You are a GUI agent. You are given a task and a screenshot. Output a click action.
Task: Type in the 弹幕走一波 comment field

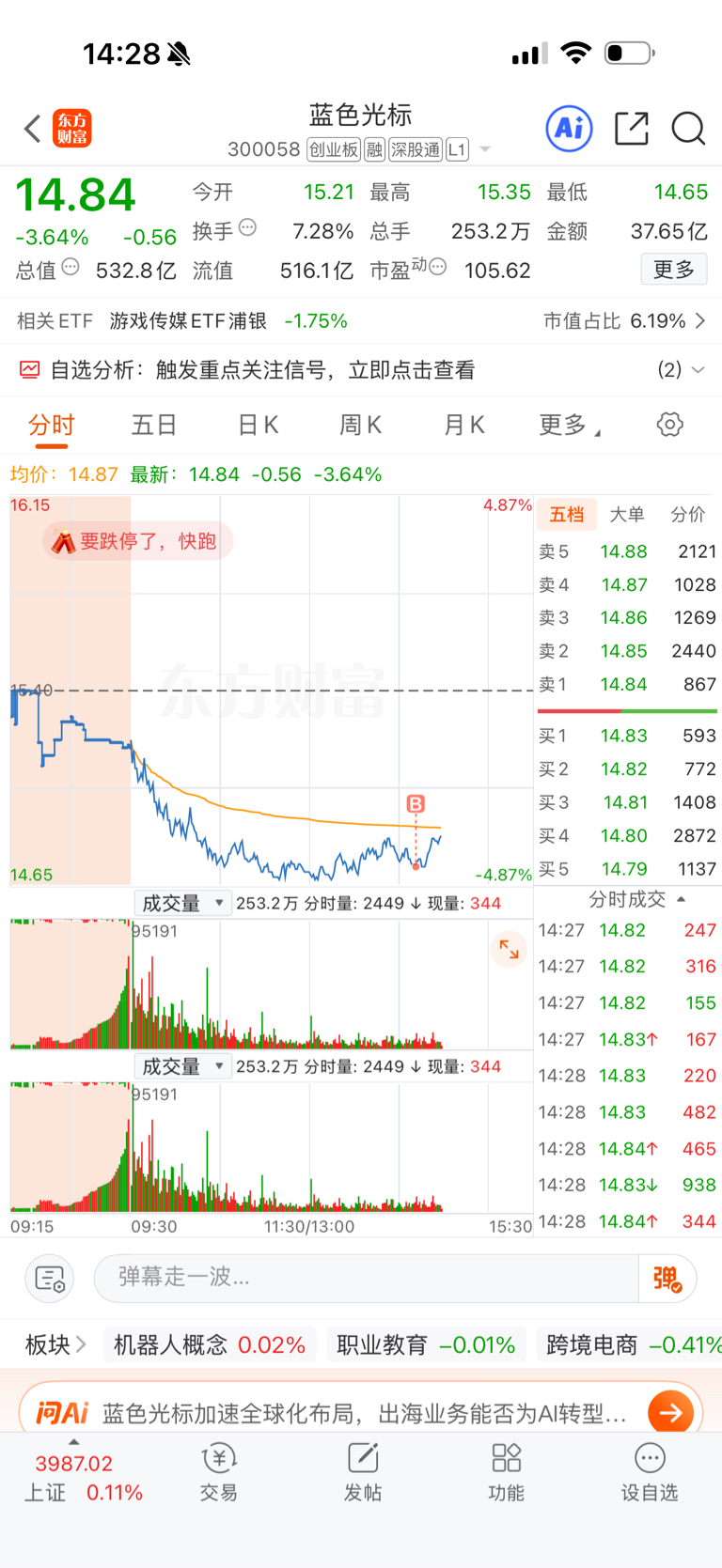[367, 1278]
